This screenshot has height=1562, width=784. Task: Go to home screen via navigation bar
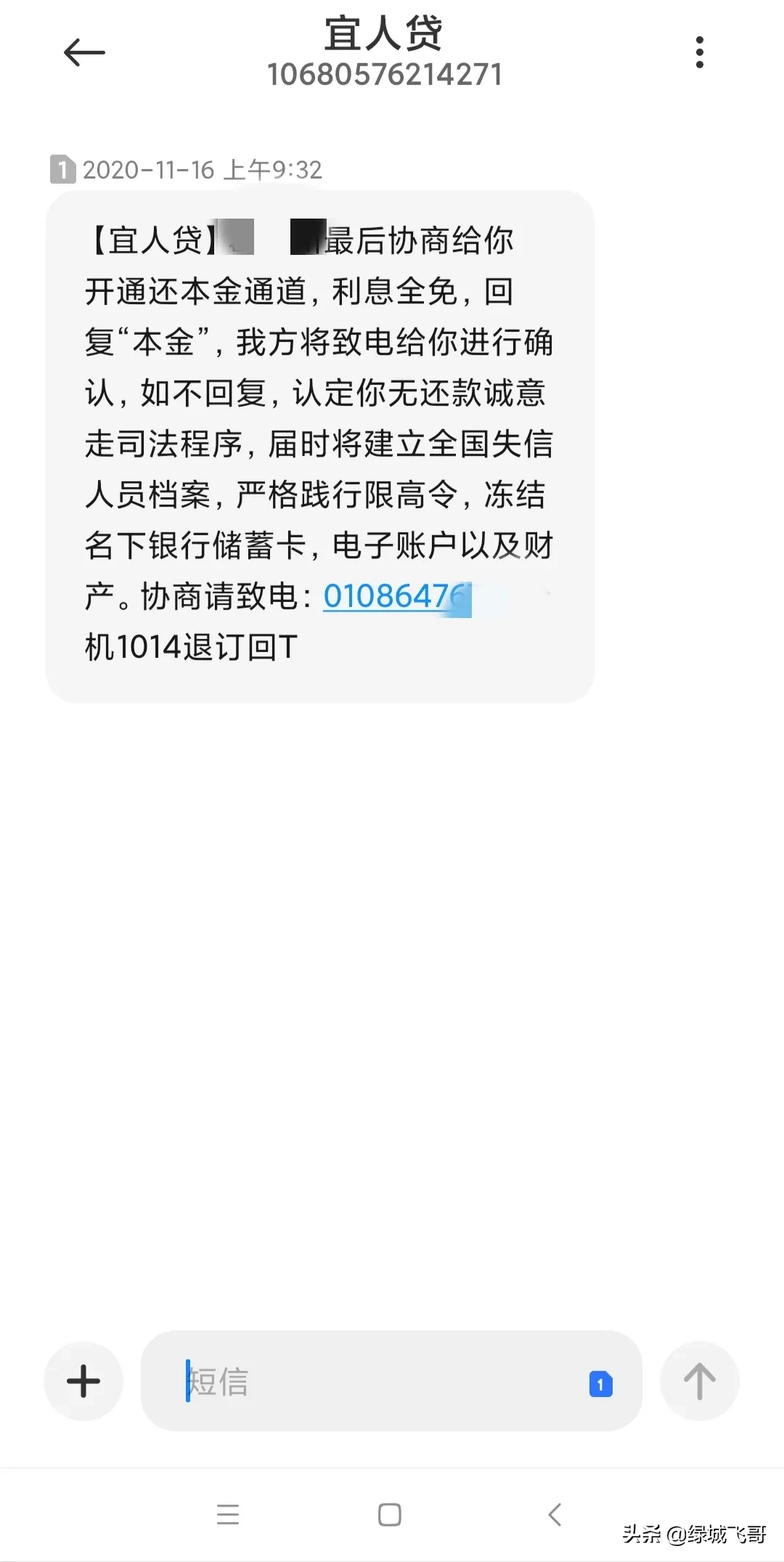click(390, 1514)
